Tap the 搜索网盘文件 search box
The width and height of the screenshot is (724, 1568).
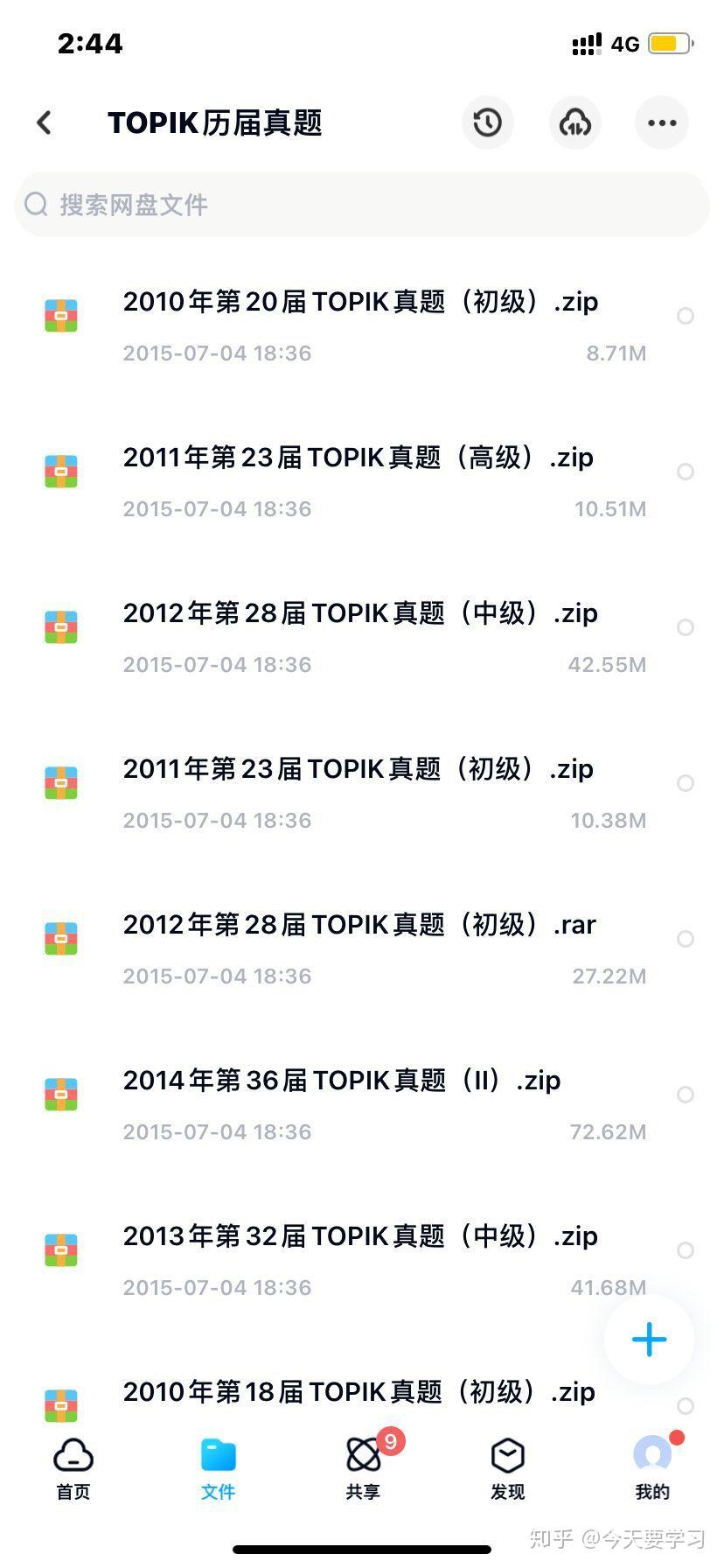[x=362, y=205]
